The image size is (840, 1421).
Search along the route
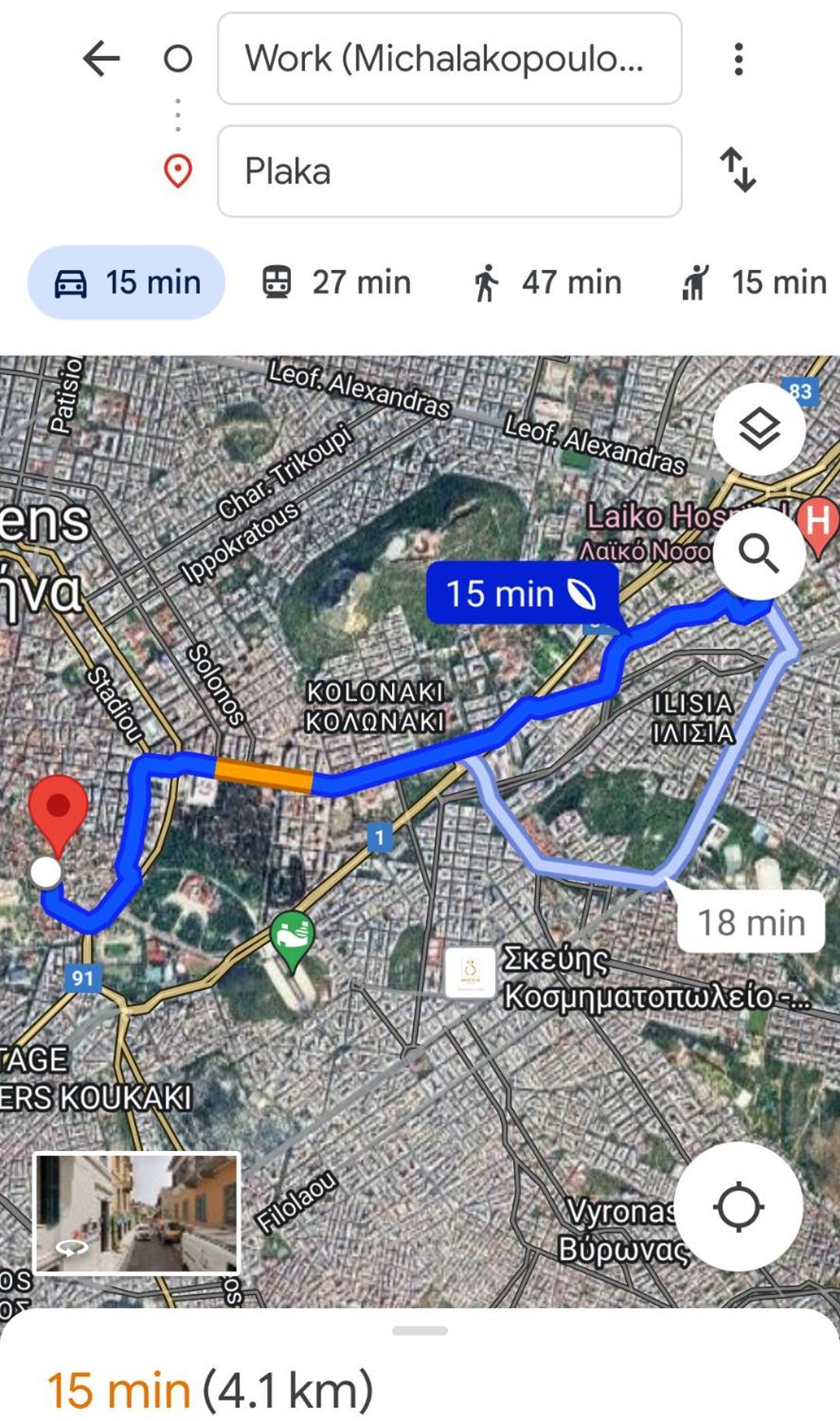point(758,553)
